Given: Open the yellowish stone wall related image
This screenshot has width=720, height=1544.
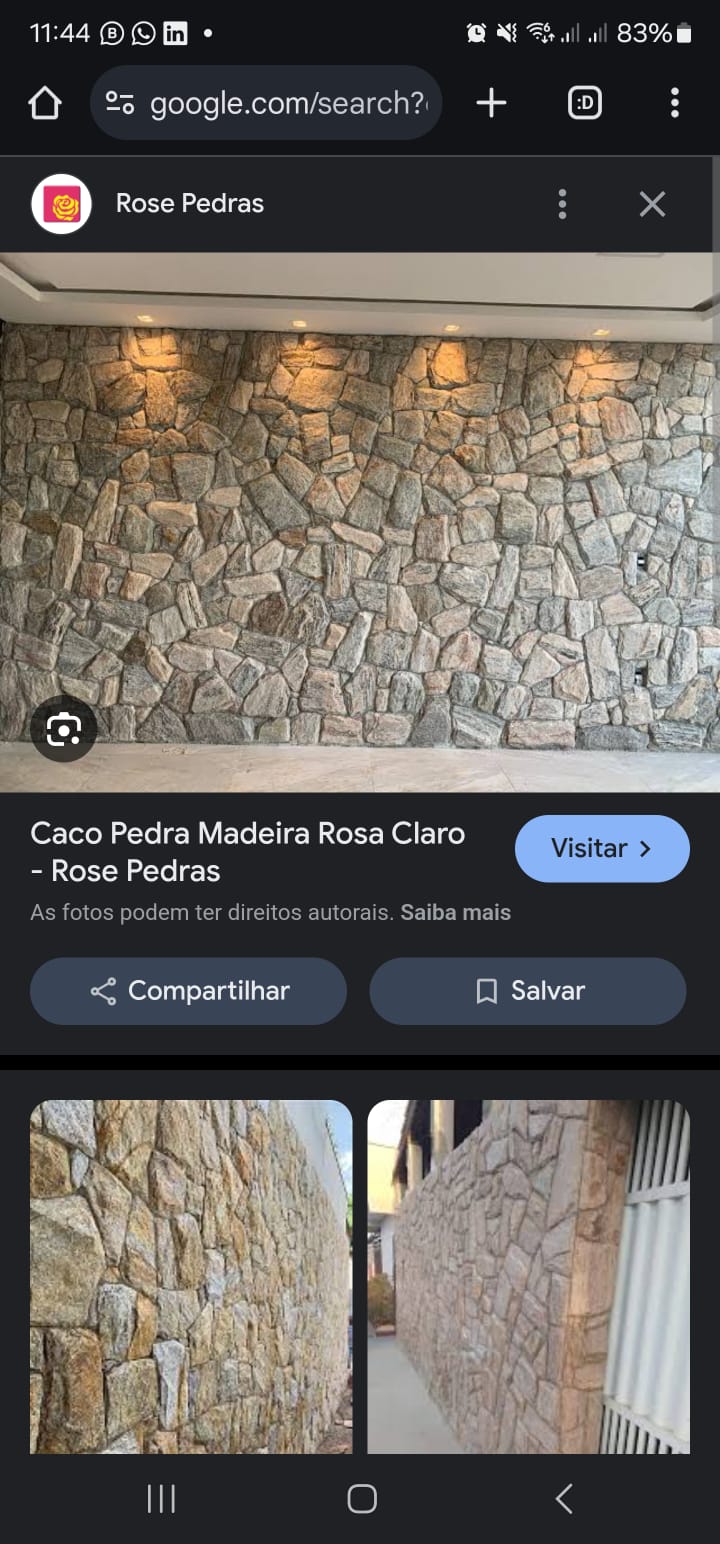Looking at the screenshot, I should click(x=191, y=1276).
